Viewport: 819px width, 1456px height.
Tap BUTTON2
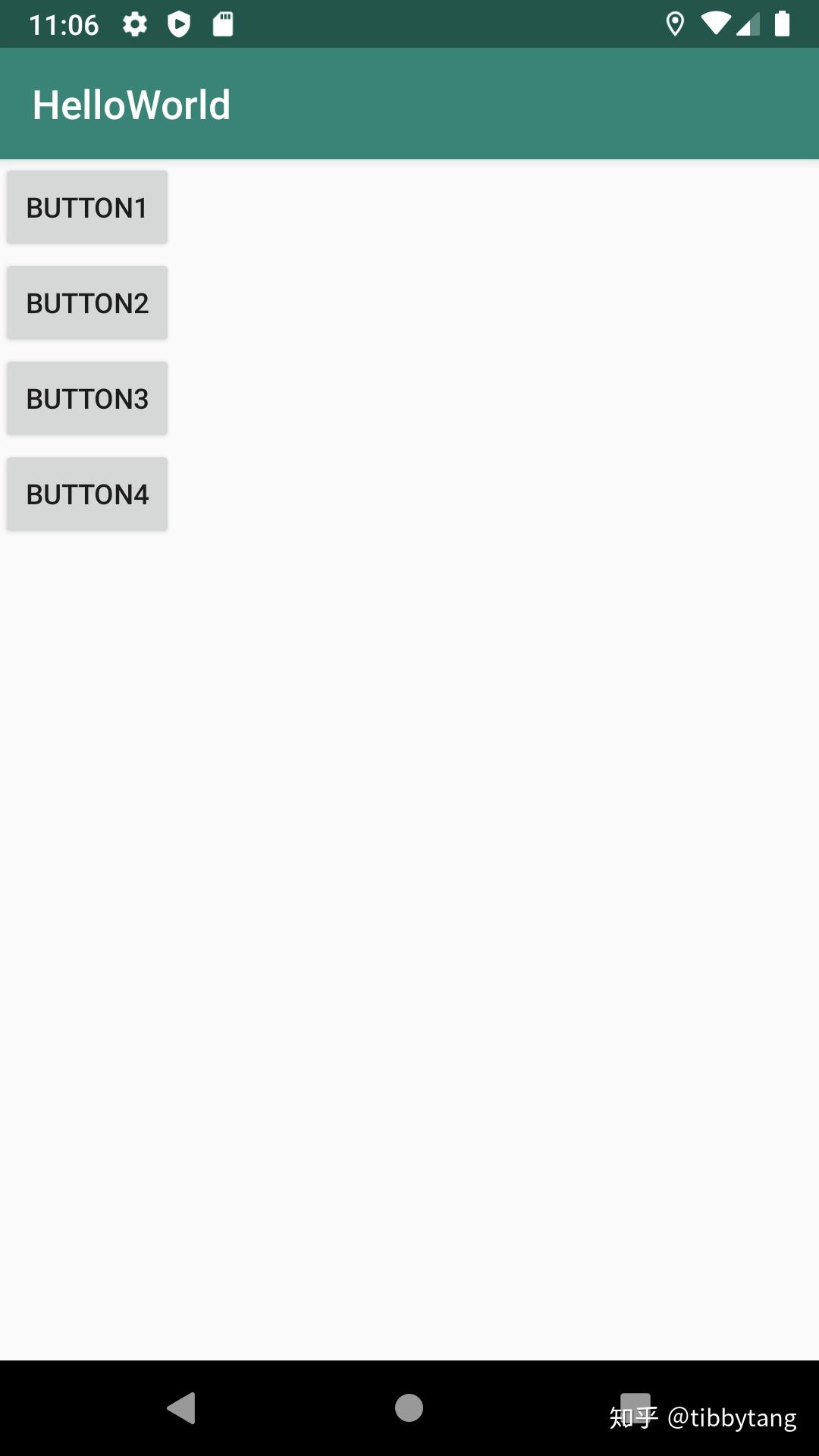[86, 303]
